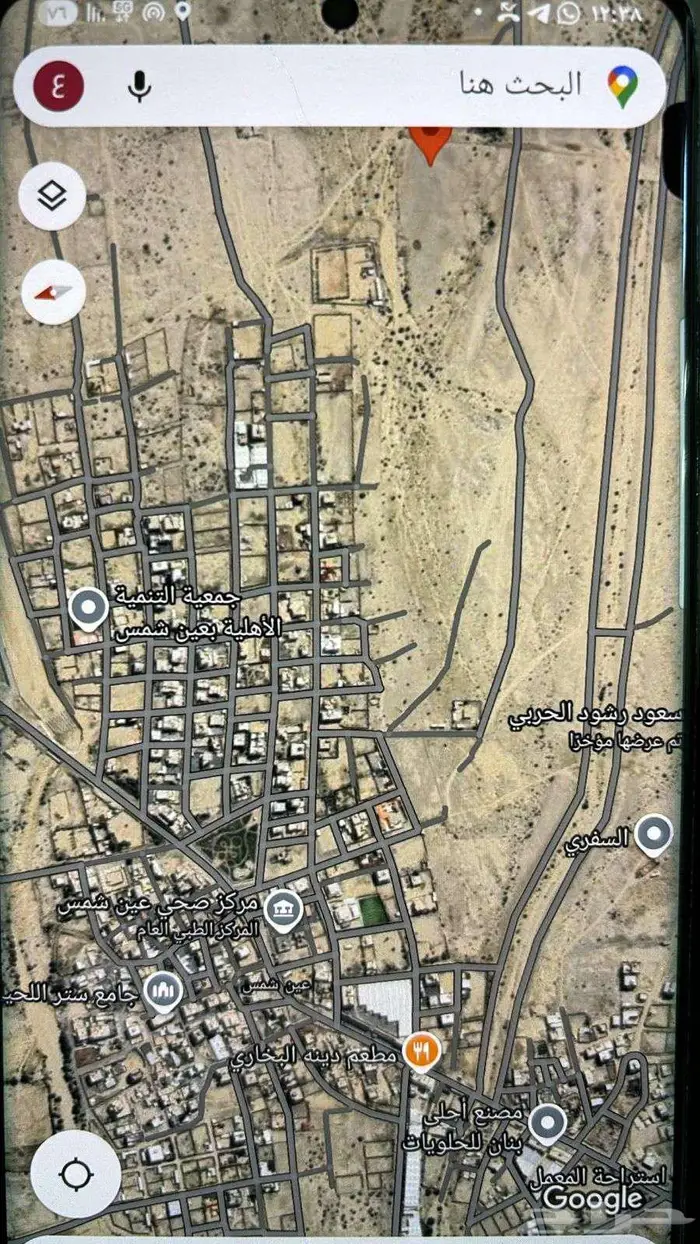
Task: Open مركز صحي عين شمس on map
Action: tap(283, 908)
